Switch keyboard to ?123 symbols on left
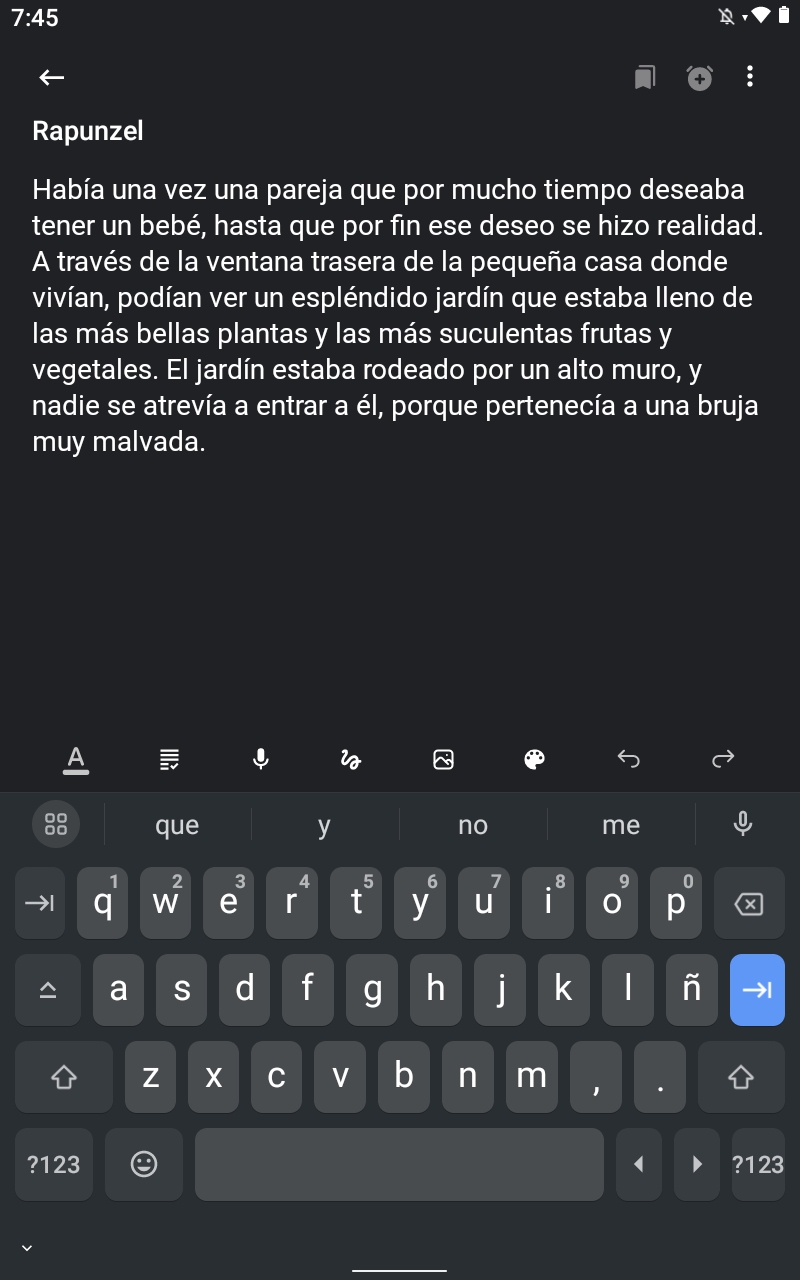The height and width of the screenshot is (1280, 800). coord(54,1164)
